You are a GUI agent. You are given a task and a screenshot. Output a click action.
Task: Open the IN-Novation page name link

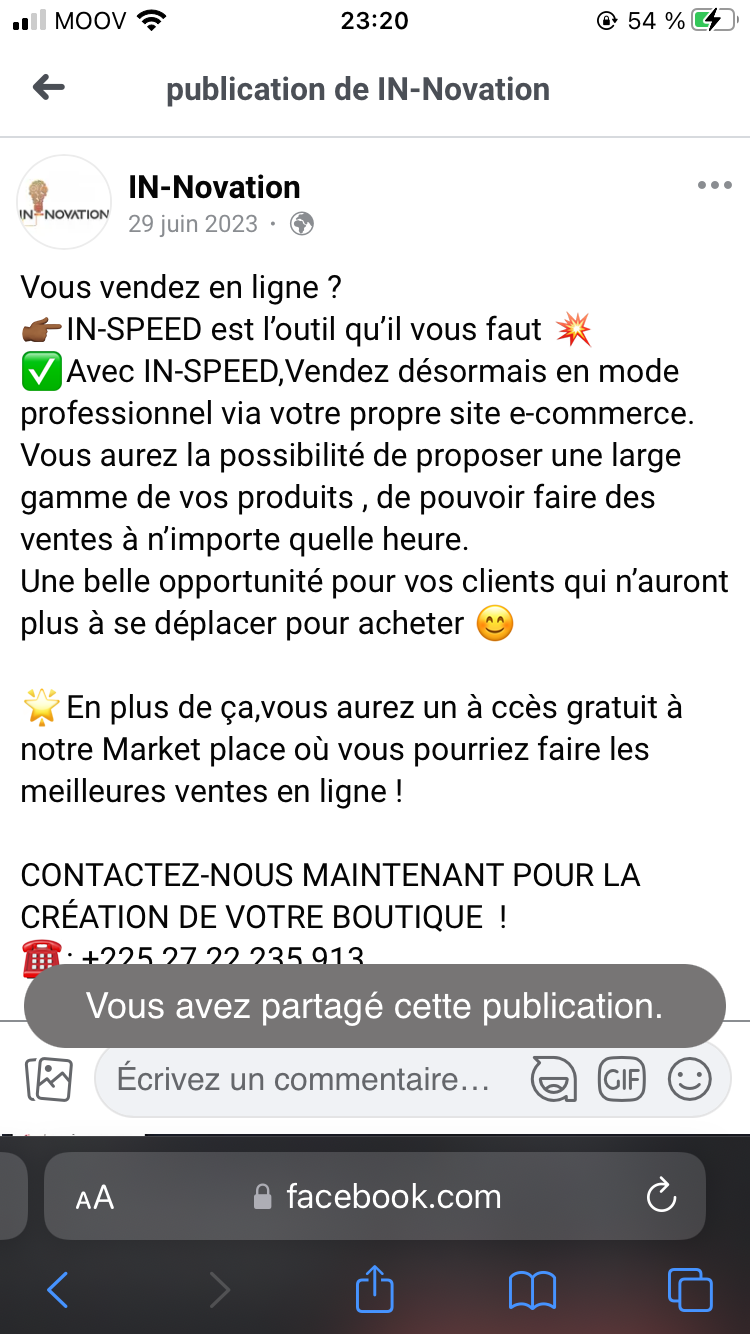coord(214,187)
